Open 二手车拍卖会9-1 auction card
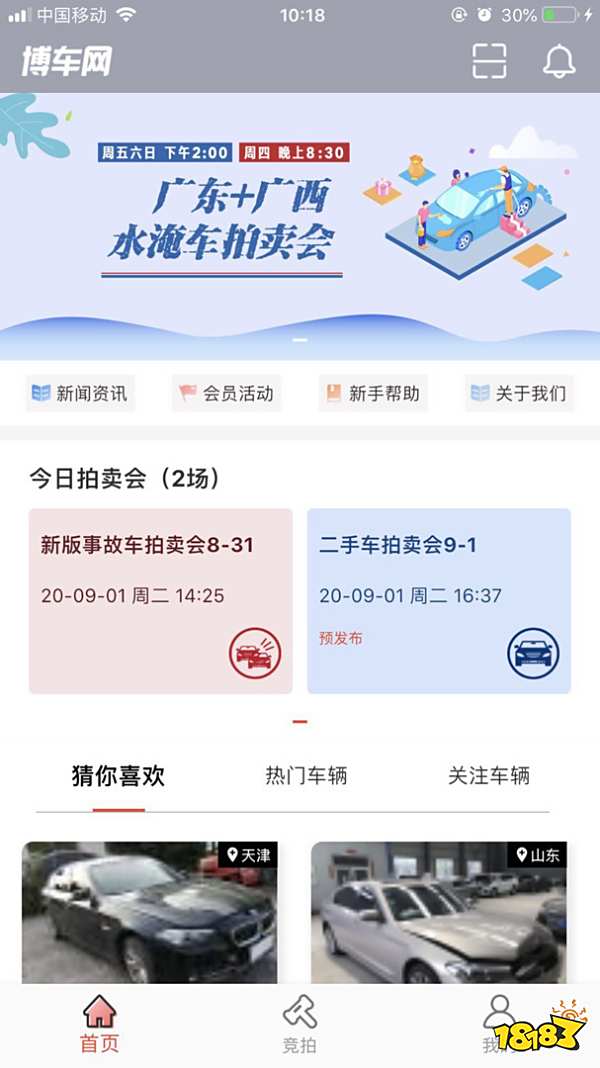This screenshot has height=1068, width=600. (439, 600)
